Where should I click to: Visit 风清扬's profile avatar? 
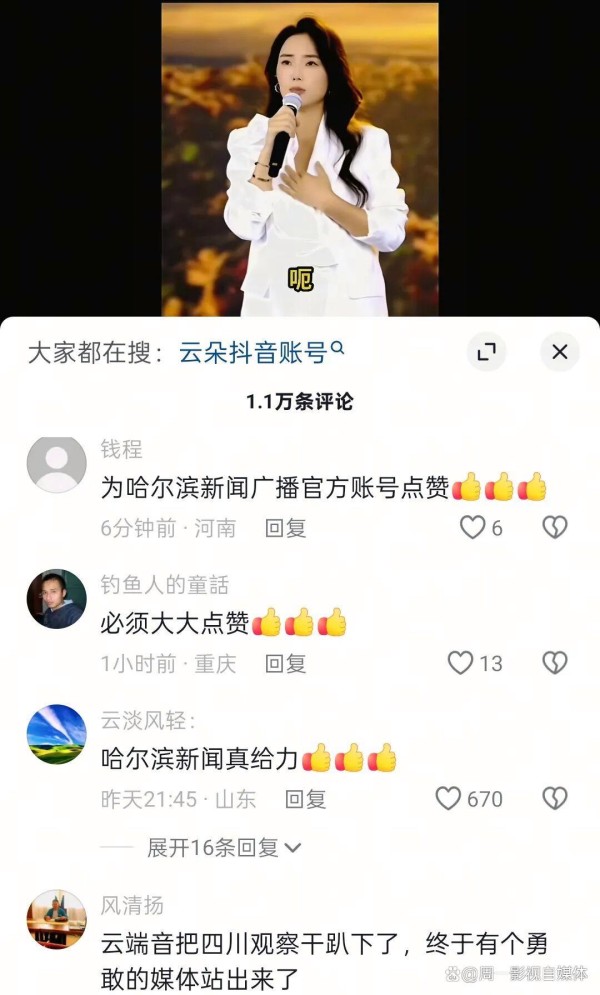(56, 919)
